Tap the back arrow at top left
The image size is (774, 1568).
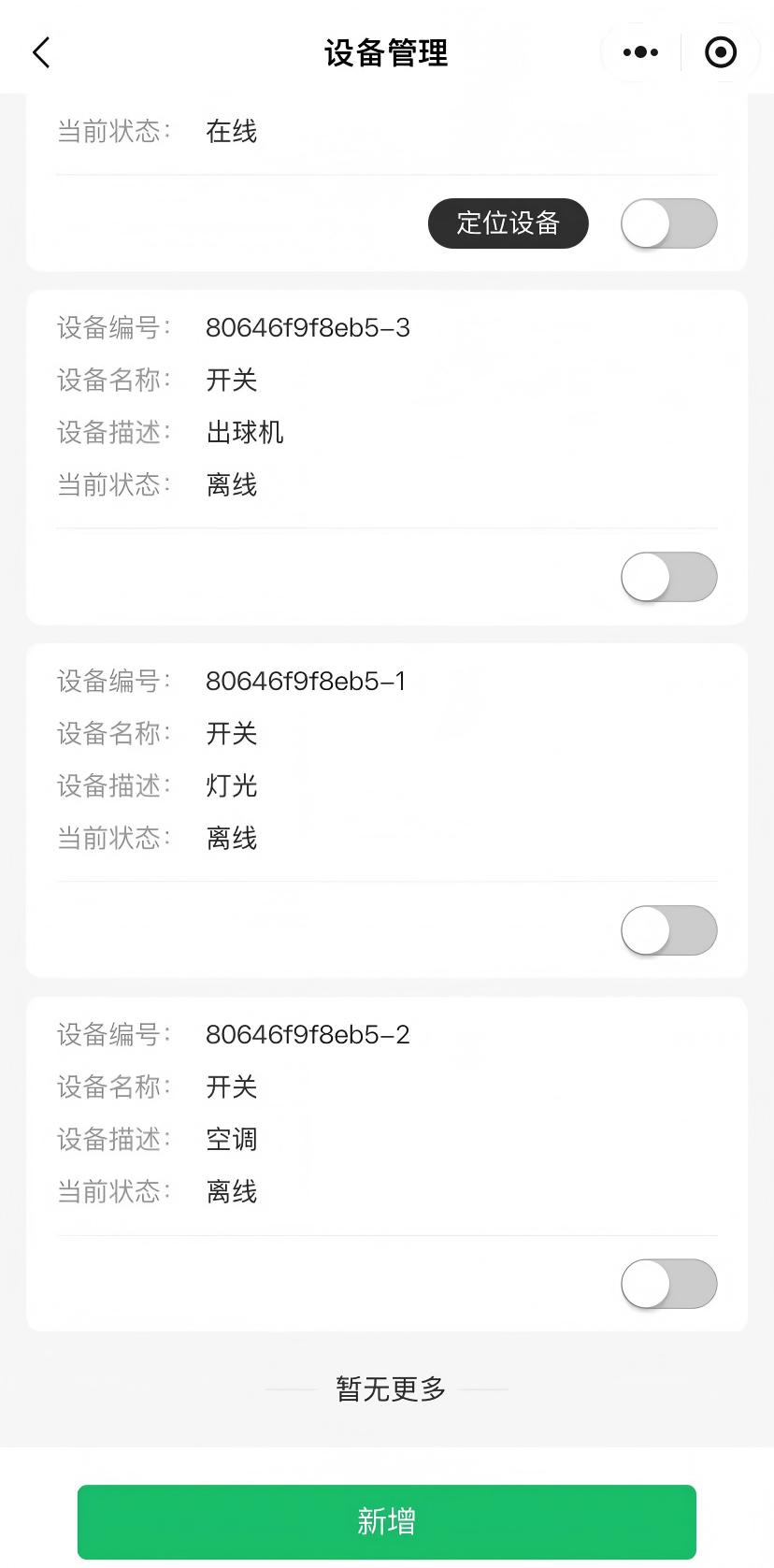pos(39,52)
